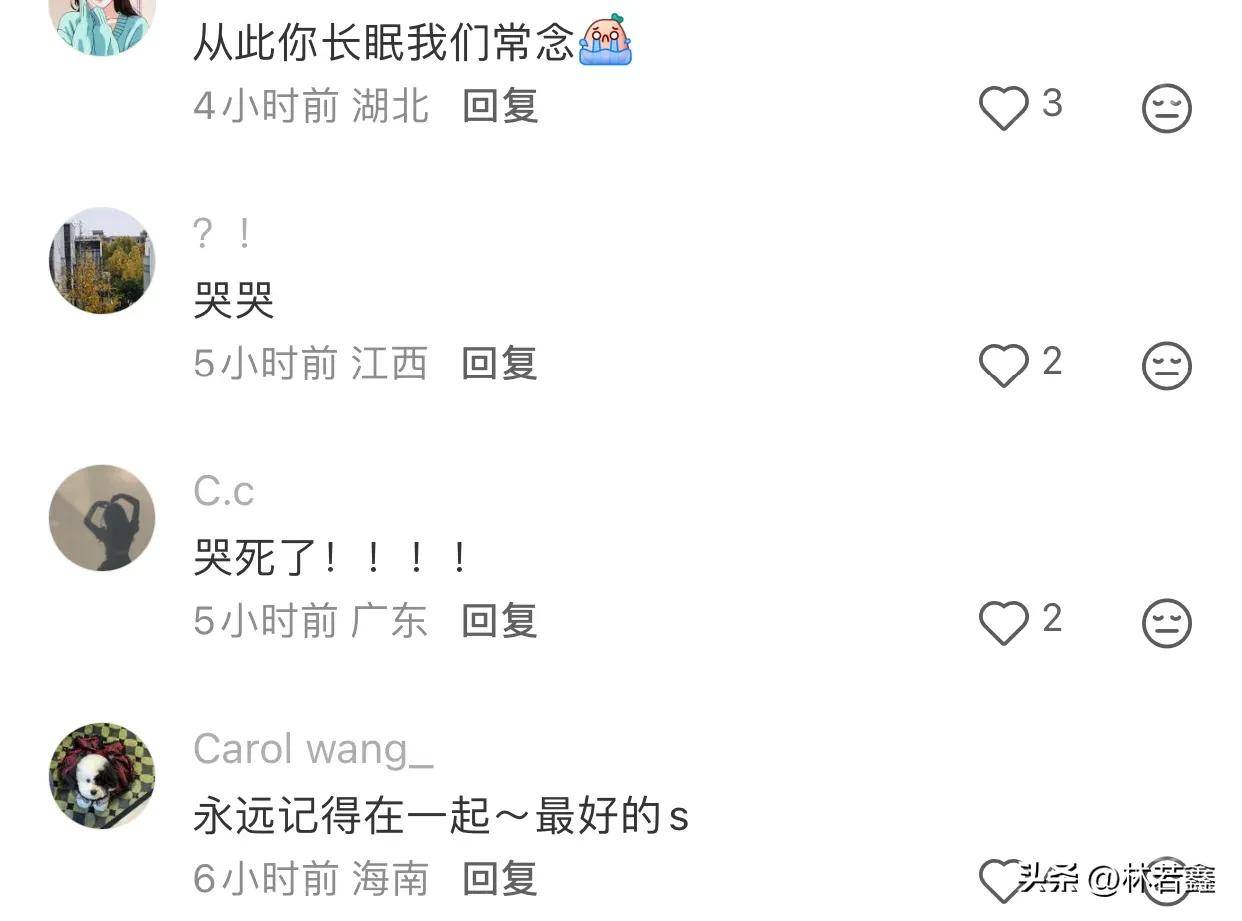The image size is (1242, 921).
Task: Open the avatar of user ？！
Action: pos(102,261)
